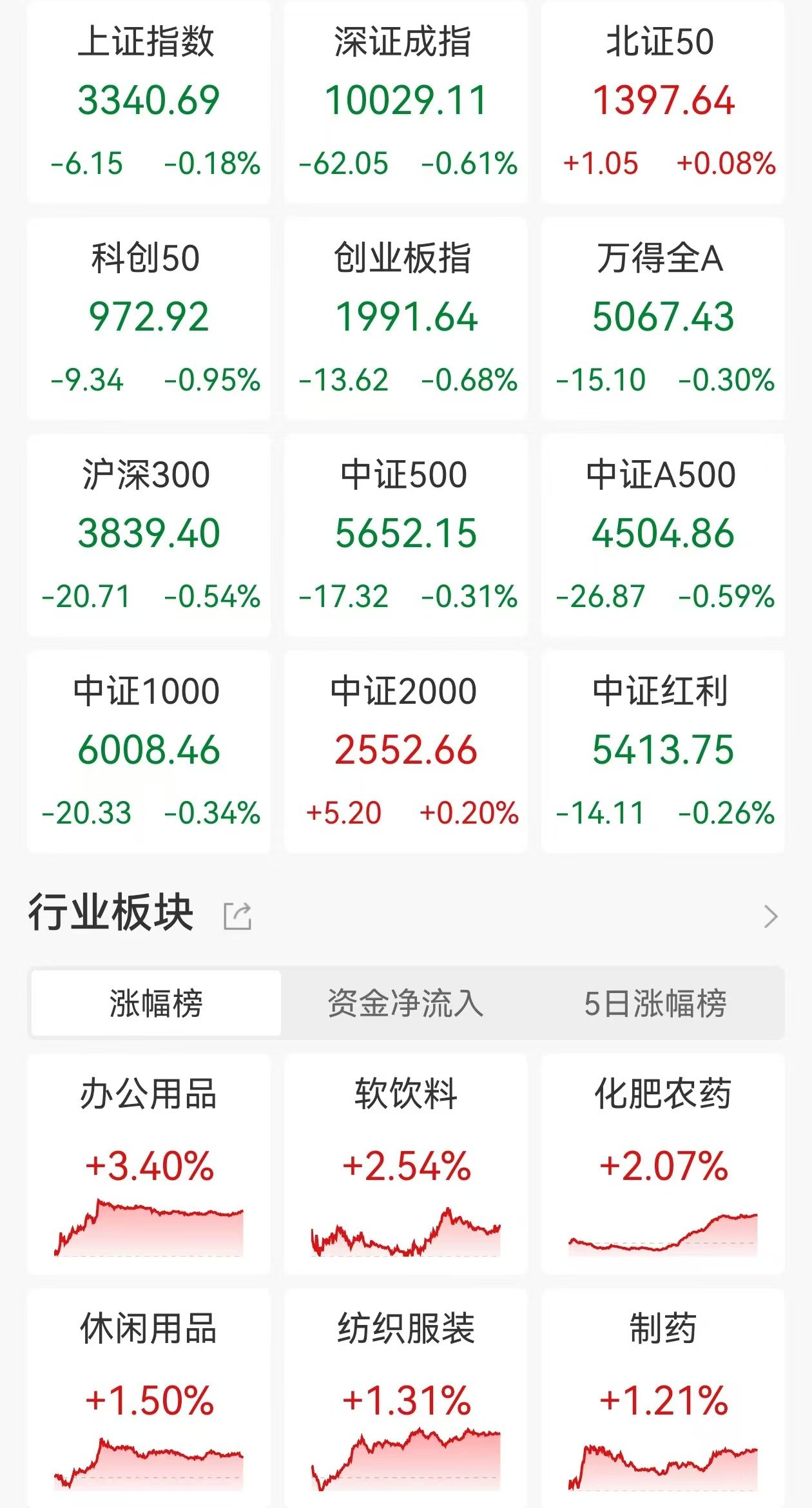The width and height of the screenshot is (812, 1508).
Task: View the 创业板指 index details
Action: [406, 319]
